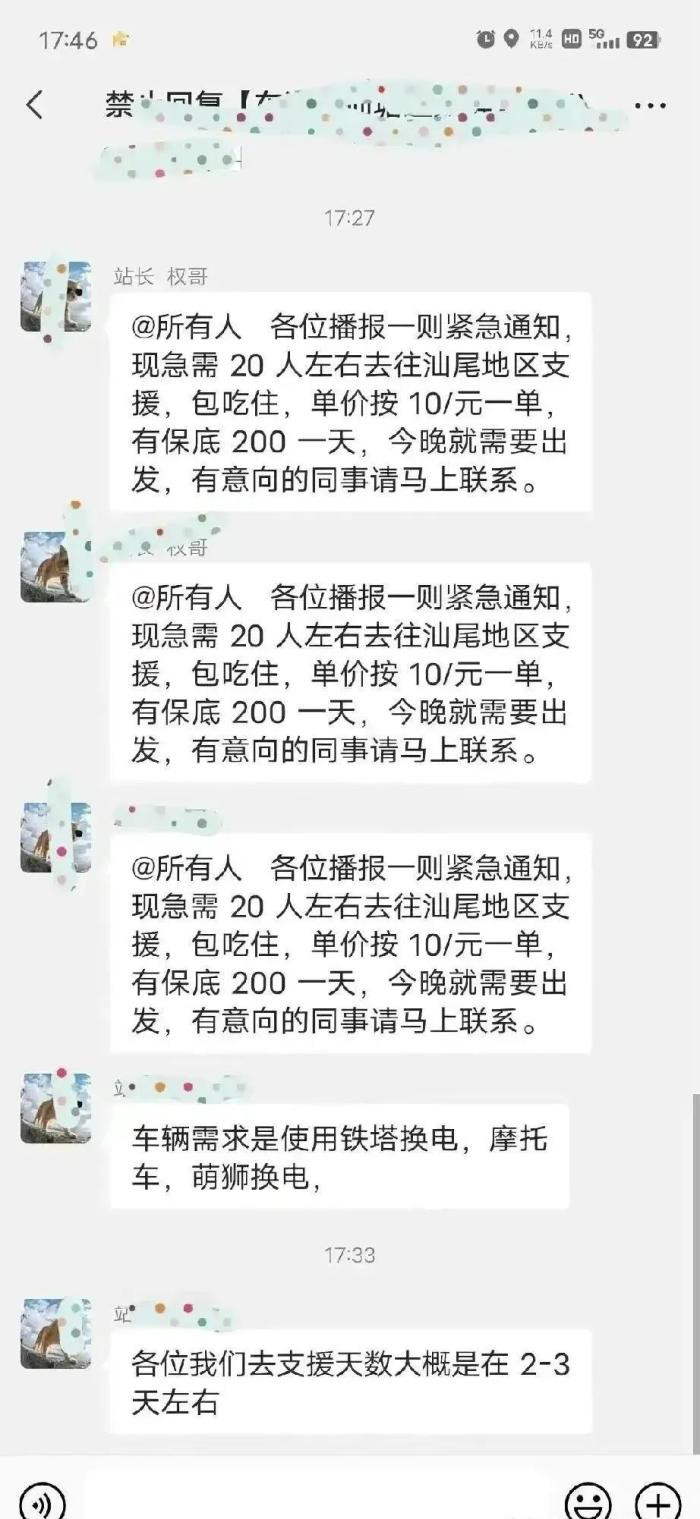The height and width of the screenshot is (1519, 700).
Task: Open the three-dot overflow menu
Action: click(x=650, y=105)
